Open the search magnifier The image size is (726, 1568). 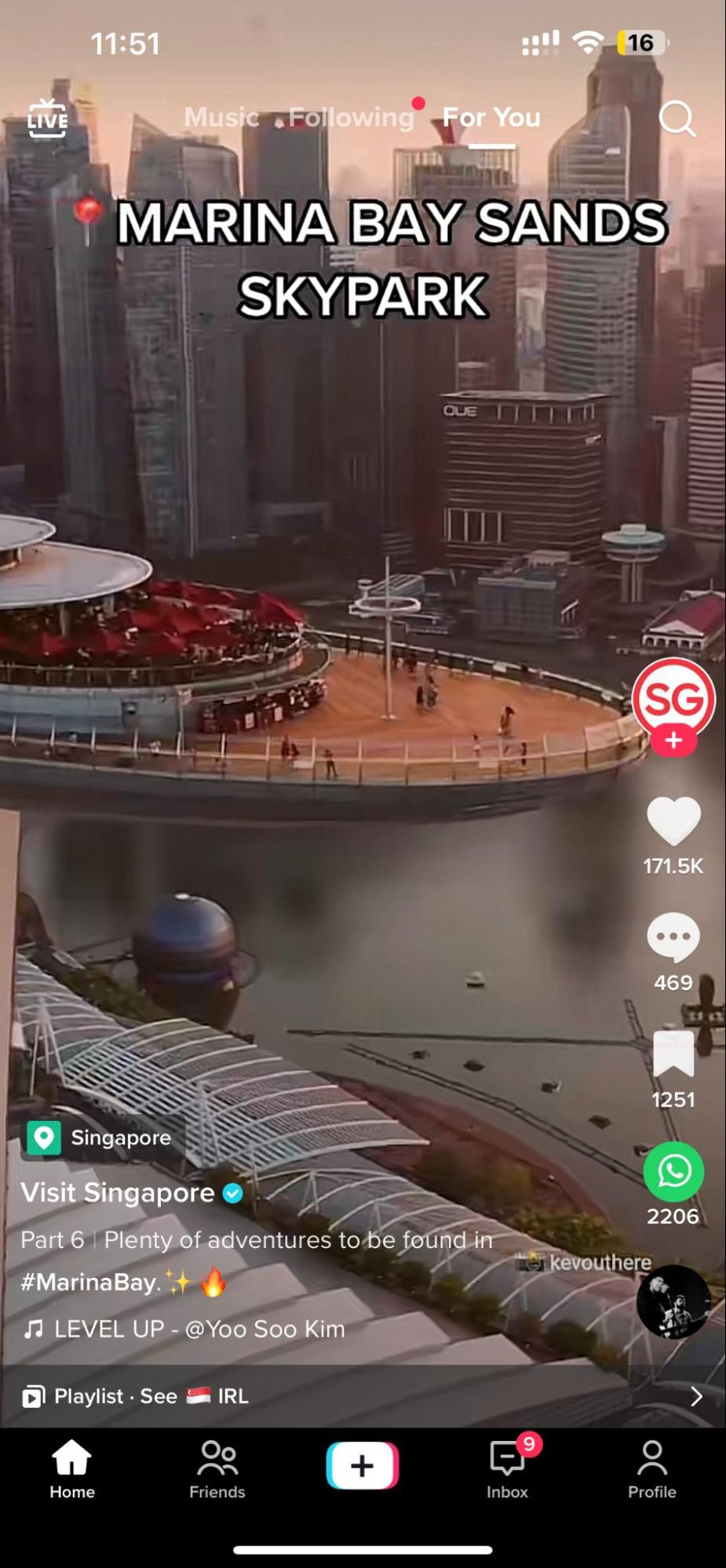[x=677, y=118]
